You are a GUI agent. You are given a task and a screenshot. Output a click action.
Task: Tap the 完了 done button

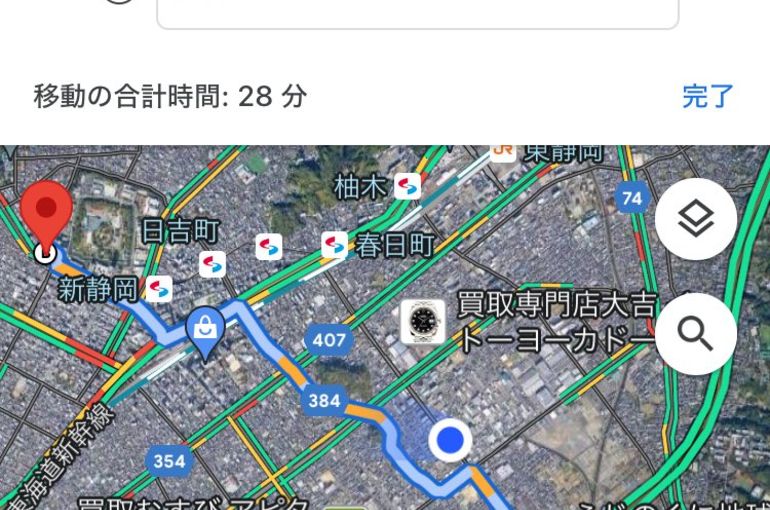point(708,97)
